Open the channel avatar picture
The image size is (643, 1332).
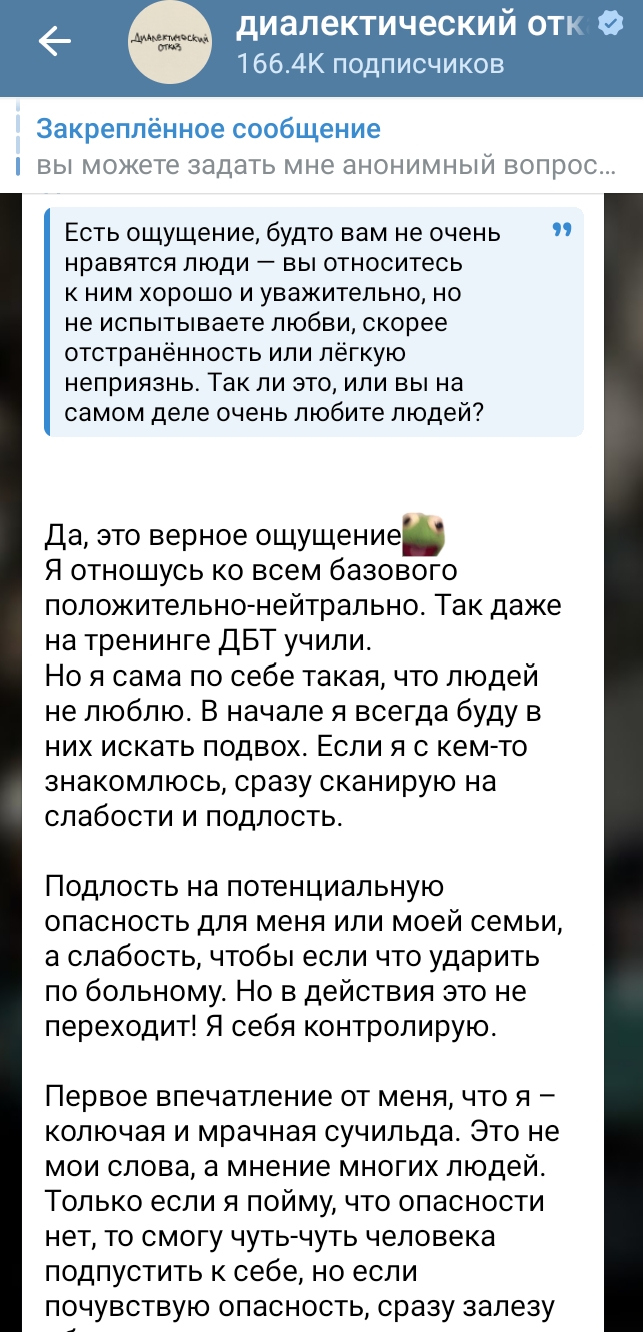[x=171, y=41]
